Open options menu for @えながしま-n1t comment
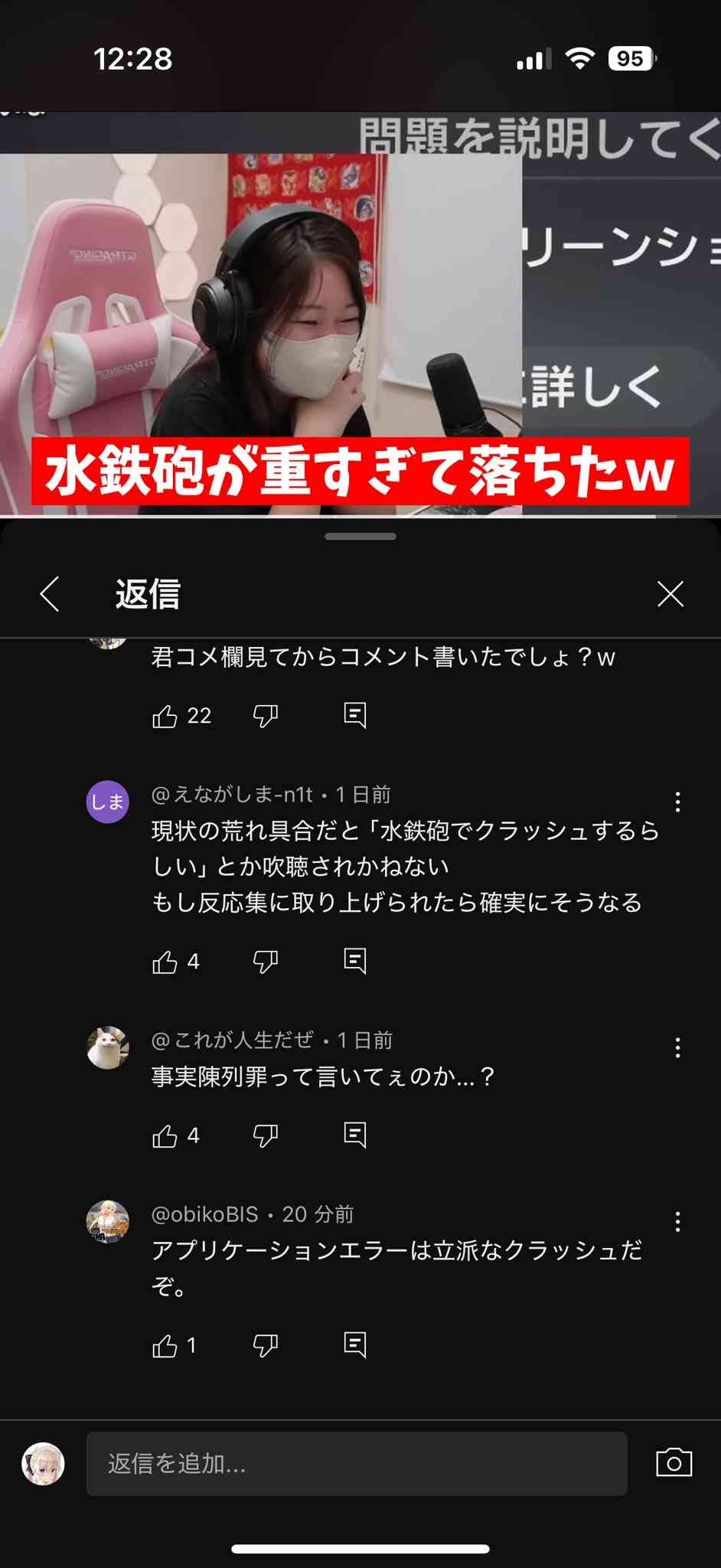 677,802
